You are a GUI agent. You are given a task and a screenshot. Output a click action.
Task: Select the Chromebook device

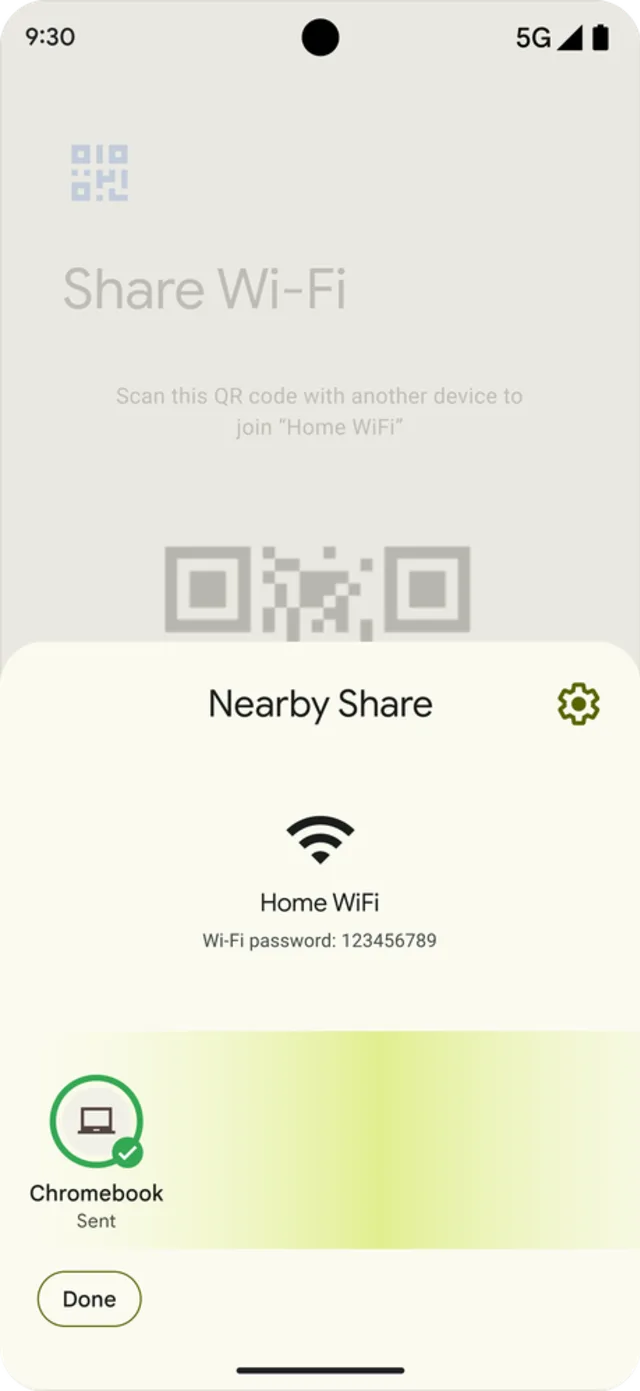tap(96, 1122)
